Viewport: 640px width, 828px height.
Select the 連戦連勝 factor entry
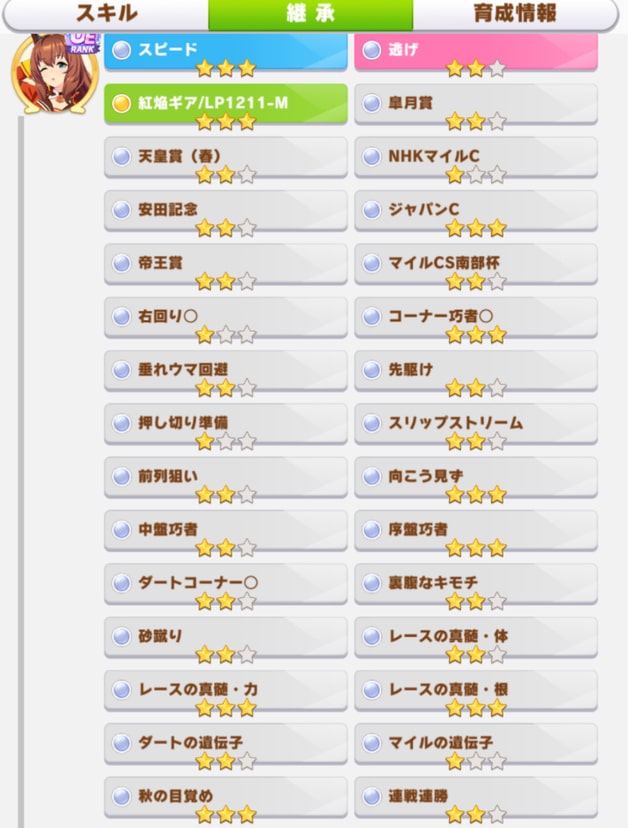point(475,797)
